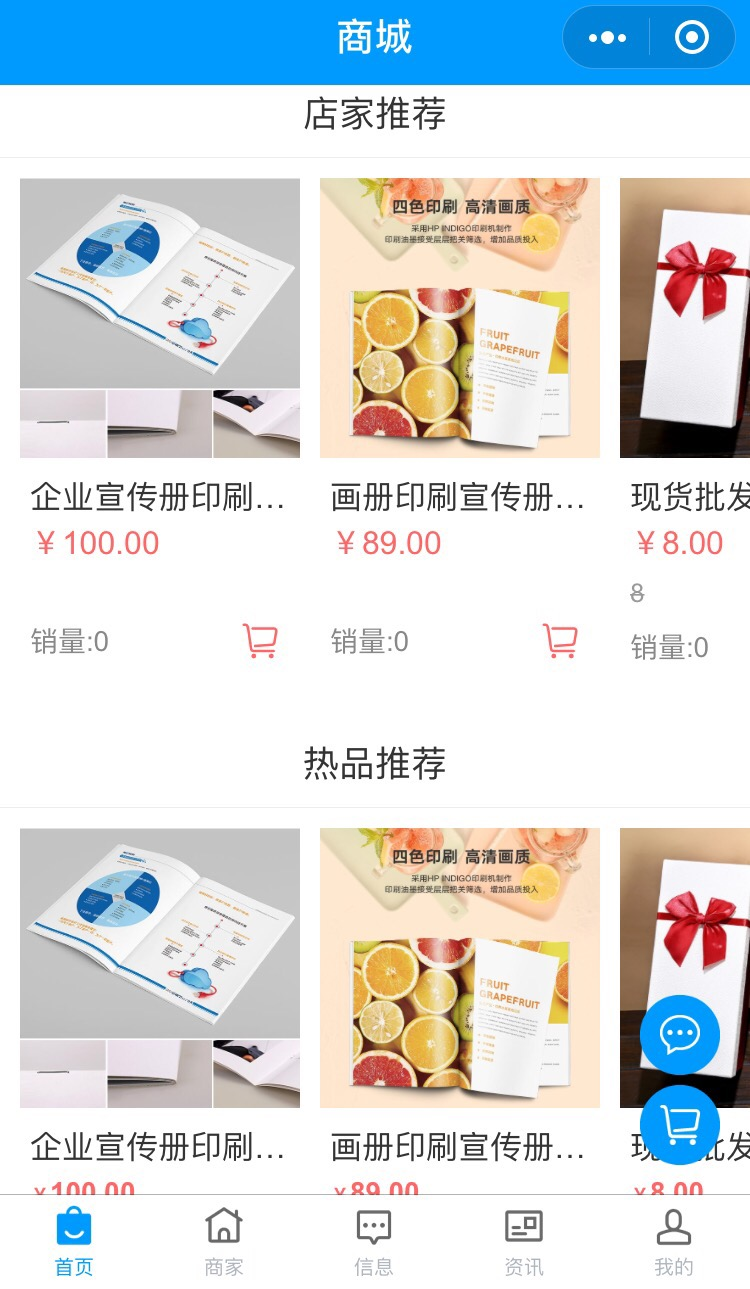750x1289 pixels.
Task: Open the floating shopping cart button
Action: pos(680,1125)
